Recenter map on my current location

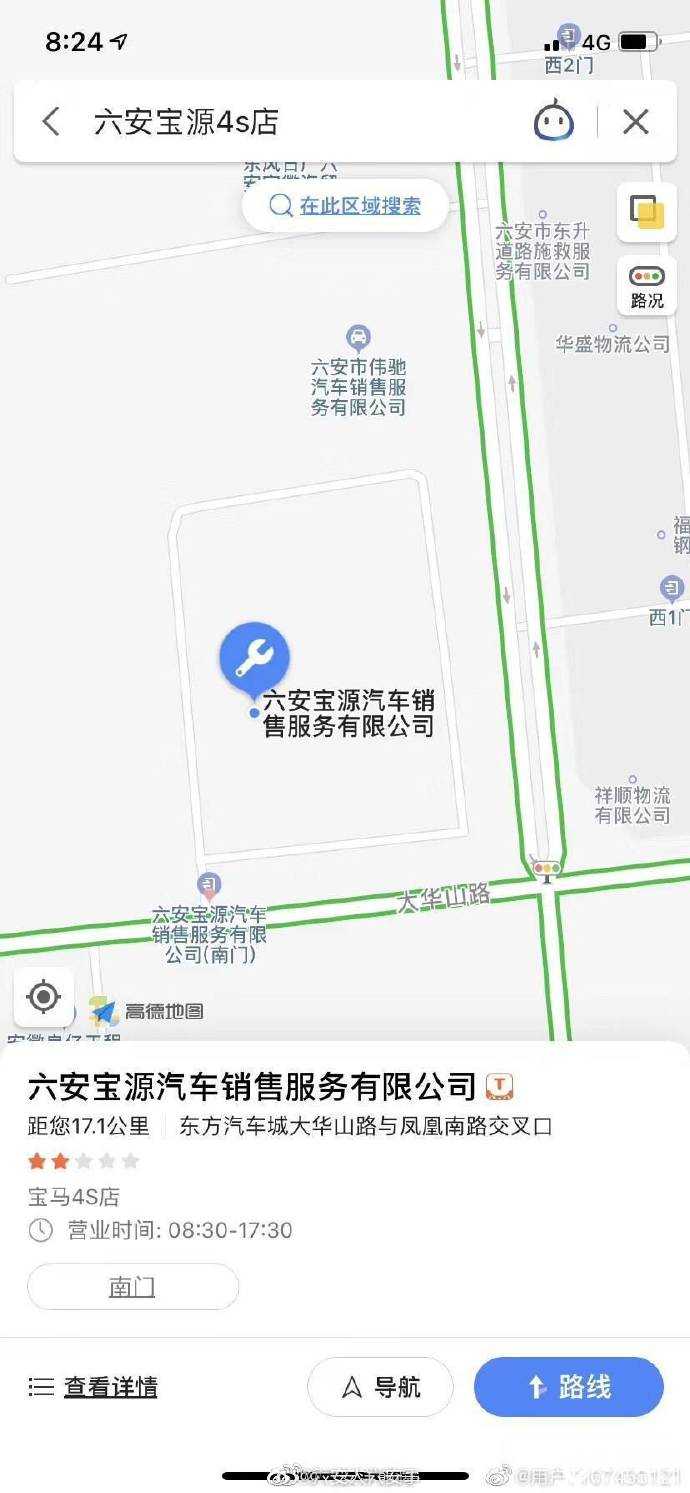44,996
